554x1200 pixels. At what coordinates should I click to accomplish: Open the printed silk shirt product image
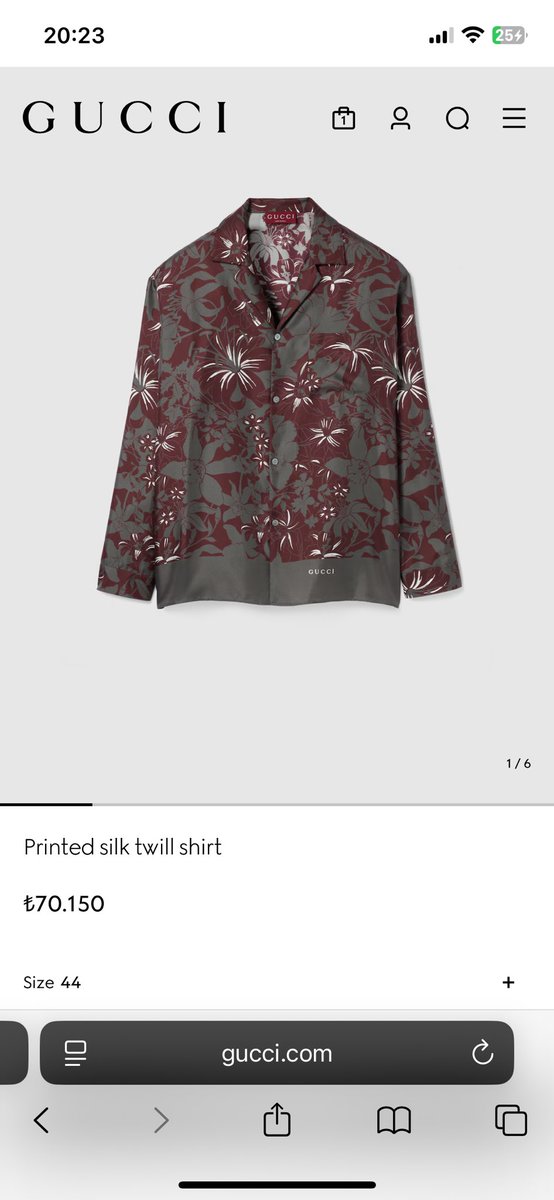pyautogui.click(x=278, y=404)
